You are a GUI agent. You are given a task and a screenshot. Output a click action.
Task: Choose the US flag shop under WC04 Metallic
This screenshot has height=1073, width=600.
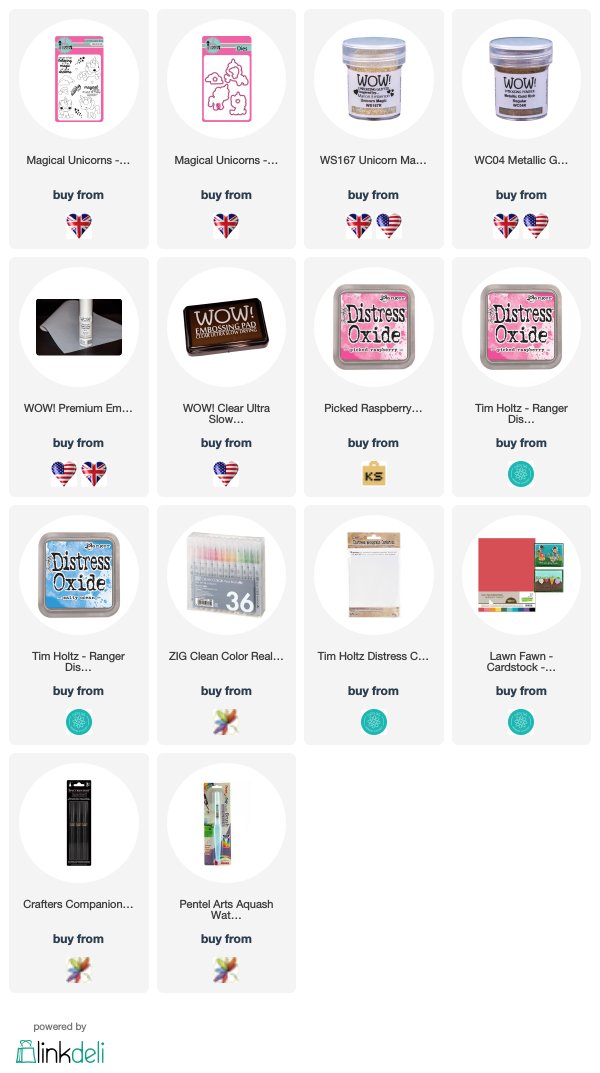pyautogui.click(x=536, y=225)
